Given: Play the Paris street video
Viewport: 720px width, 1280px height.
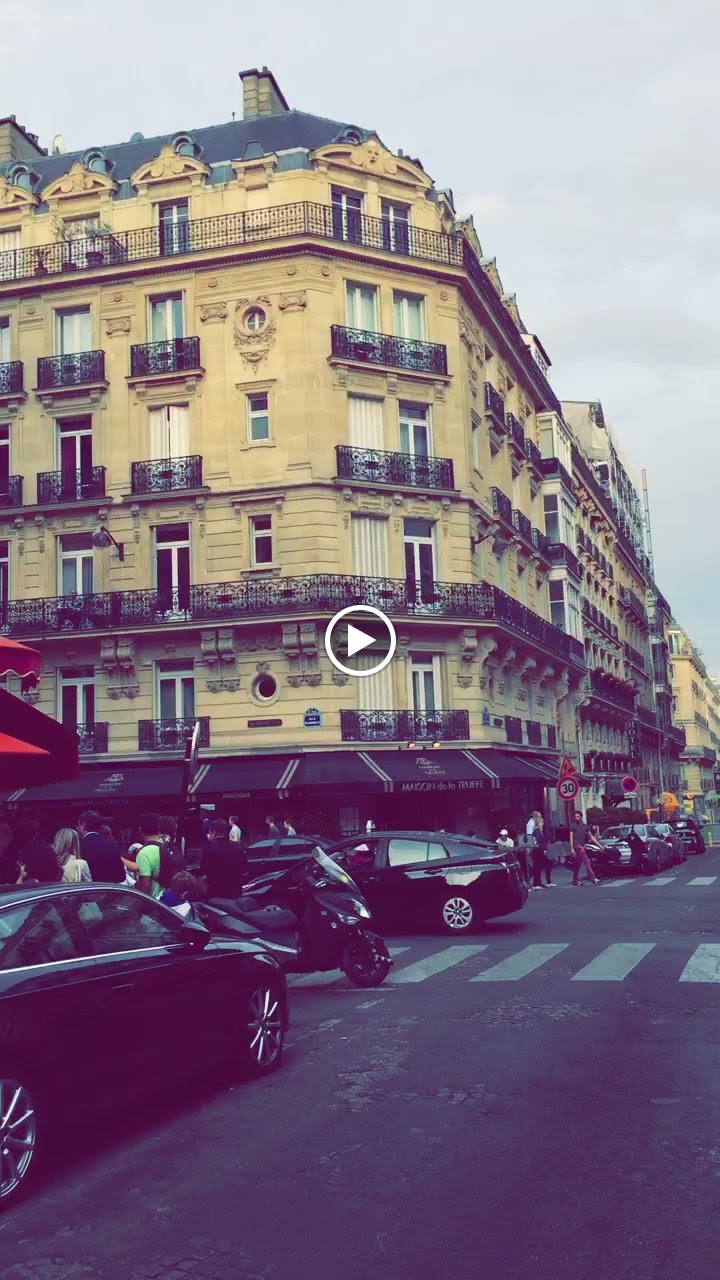Looking at the screenshot, I should [x=360, y=640].
